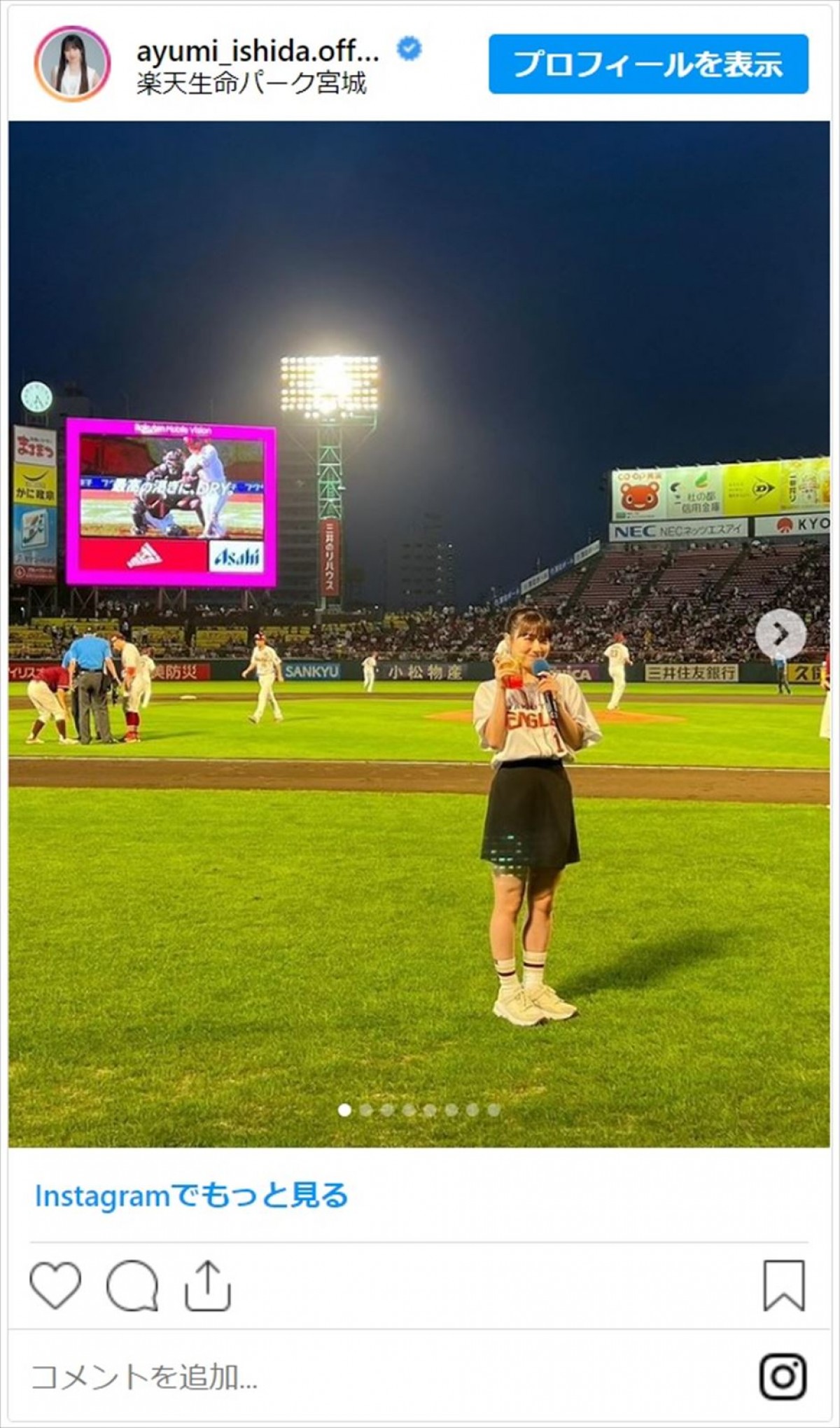Screen dimensions: 840x1428
Task: Go to the next photo in the carousel
Action: pyautogui.click(x=781, y=635)
